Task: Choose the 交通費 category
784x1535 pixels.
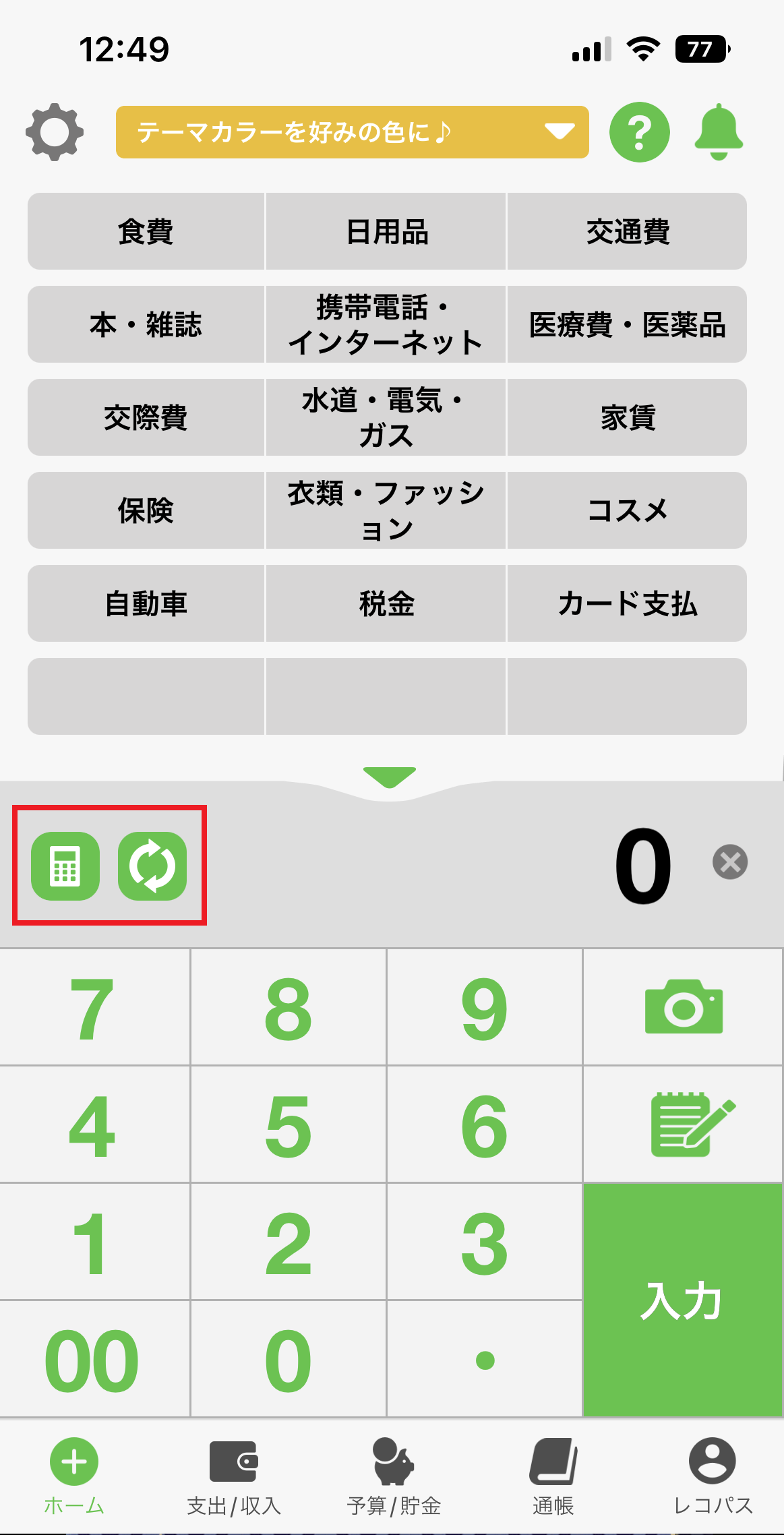Action: pos(627,232)
